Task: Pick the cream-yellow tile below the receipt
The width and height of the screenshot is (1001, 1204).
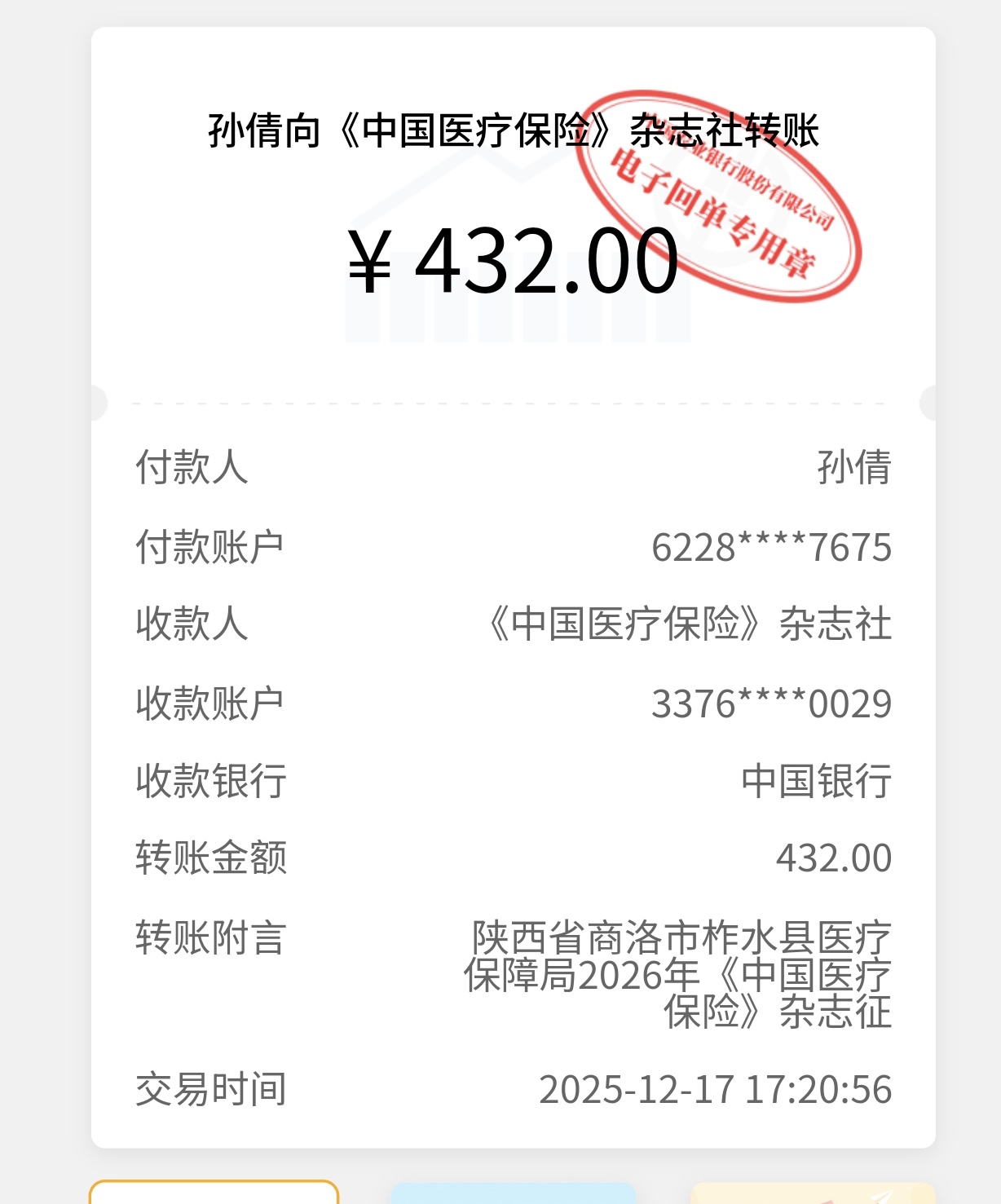Action: 813,1193
